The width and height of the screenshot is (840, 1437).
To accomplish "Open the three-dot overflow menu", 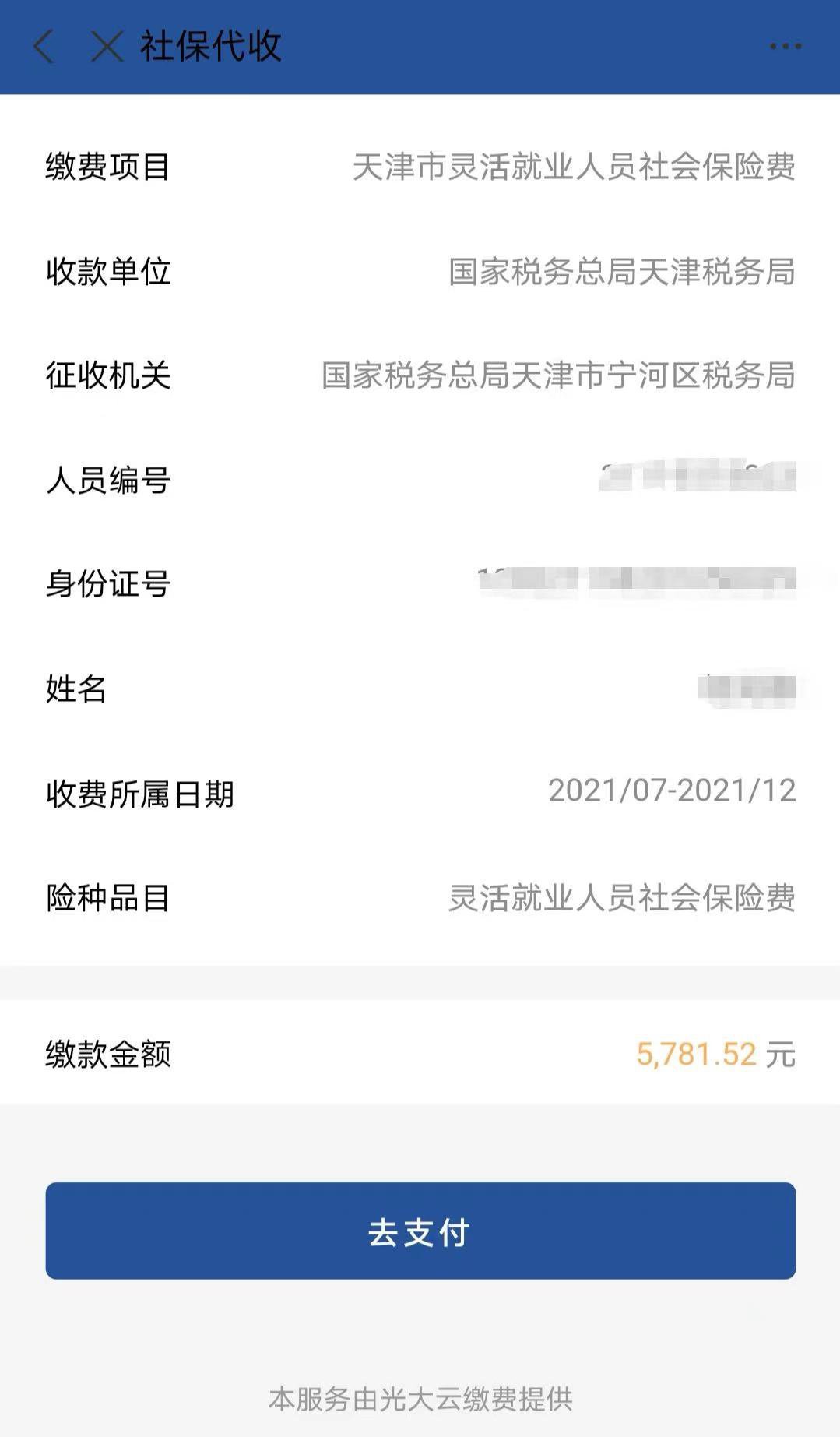I will pyautogui.click(x=785, y=47).
